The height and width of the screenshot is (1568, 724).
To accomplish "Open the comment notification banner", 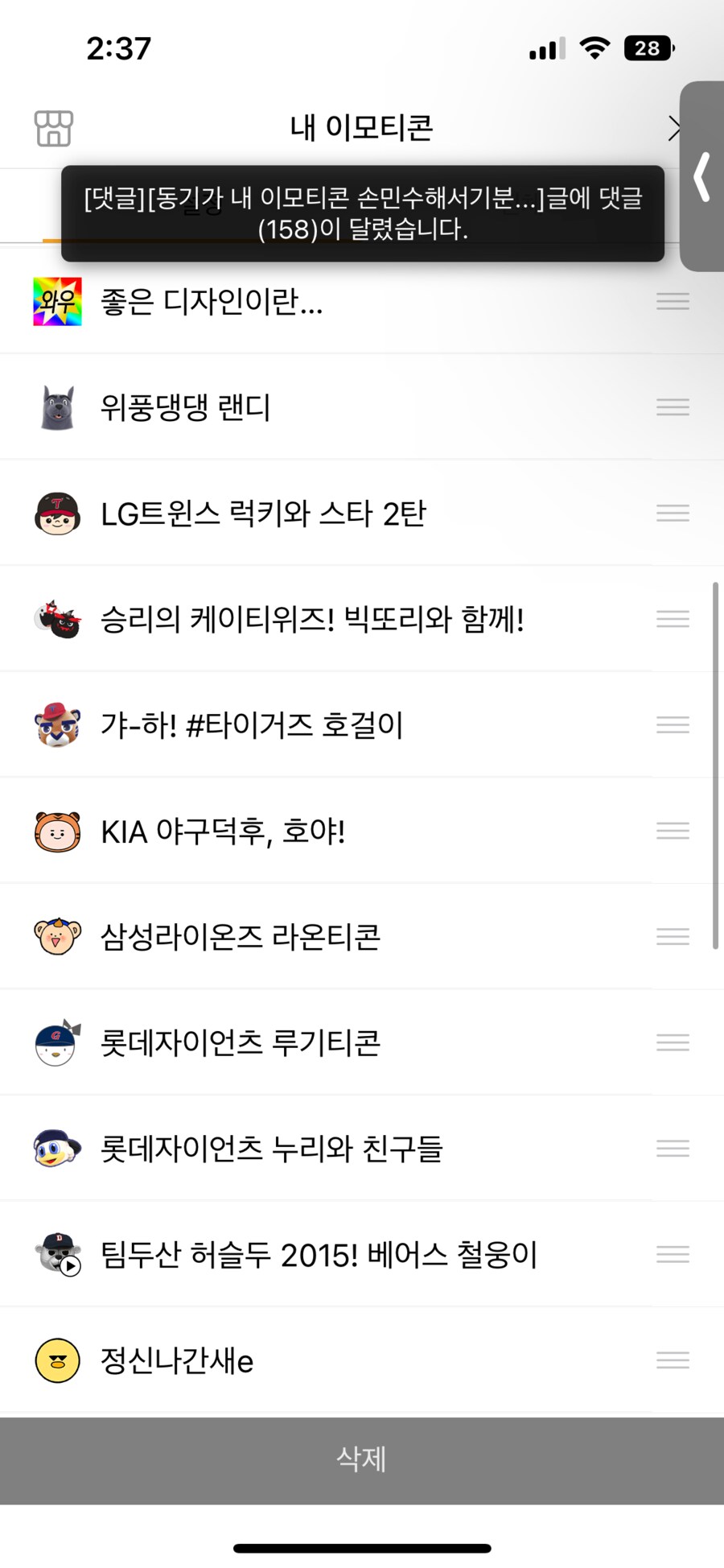I will [362, 214].
